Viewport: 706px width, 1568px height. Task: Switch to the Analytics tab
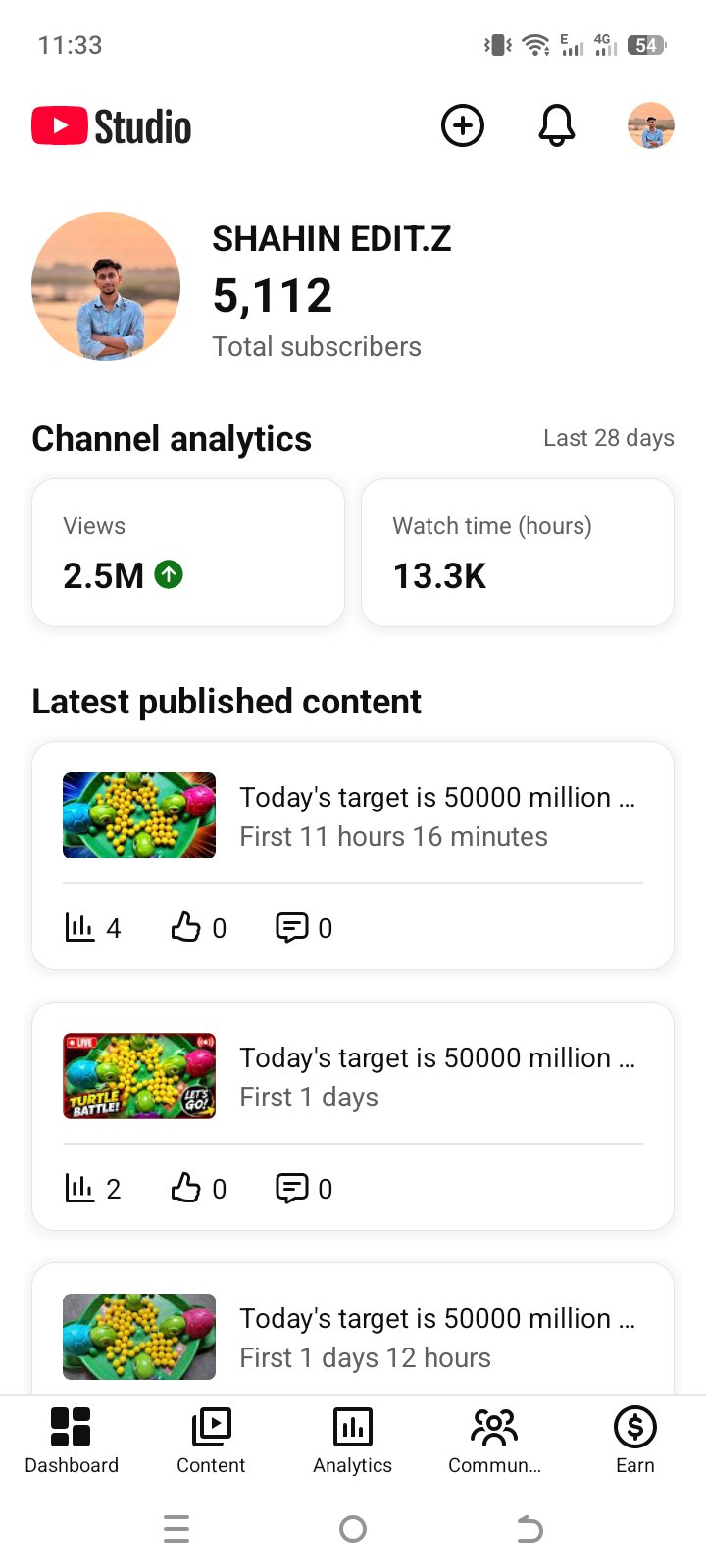point(353,1441)
